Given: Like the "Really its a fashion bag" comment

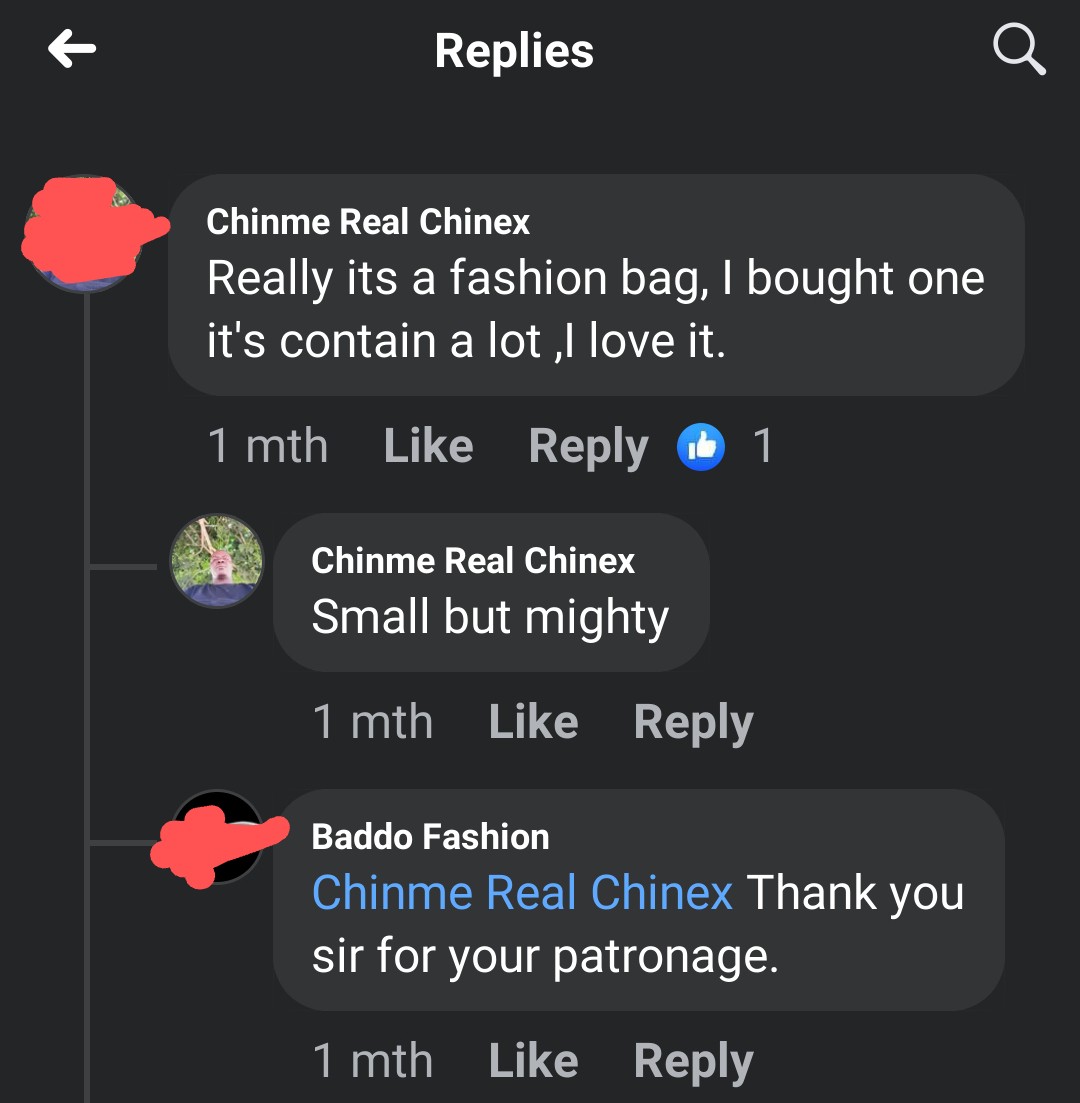Looking at the screenshot, I should (428, 446).
